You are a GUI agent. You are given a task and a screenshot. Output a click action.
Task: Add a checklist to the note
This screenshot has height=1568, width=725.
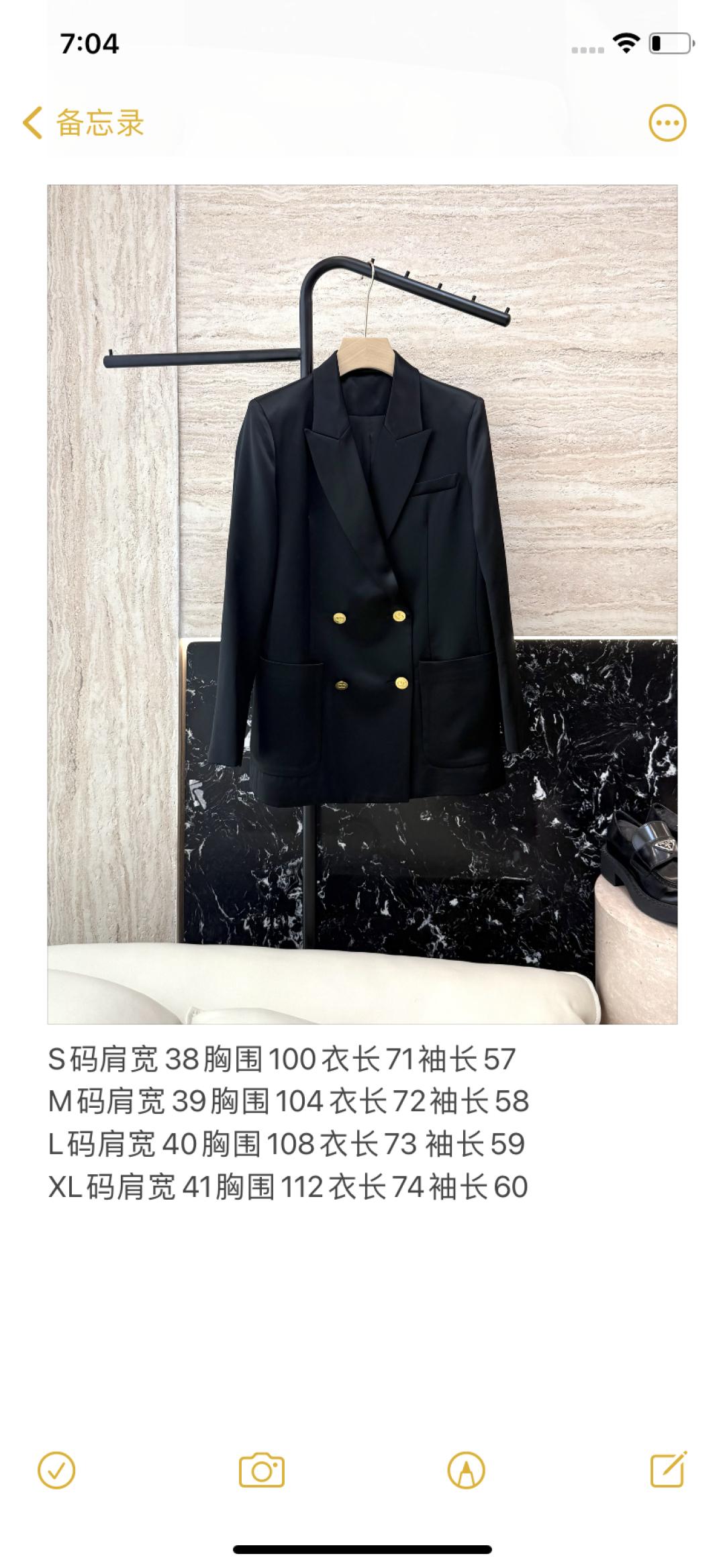pos(57,1471)
